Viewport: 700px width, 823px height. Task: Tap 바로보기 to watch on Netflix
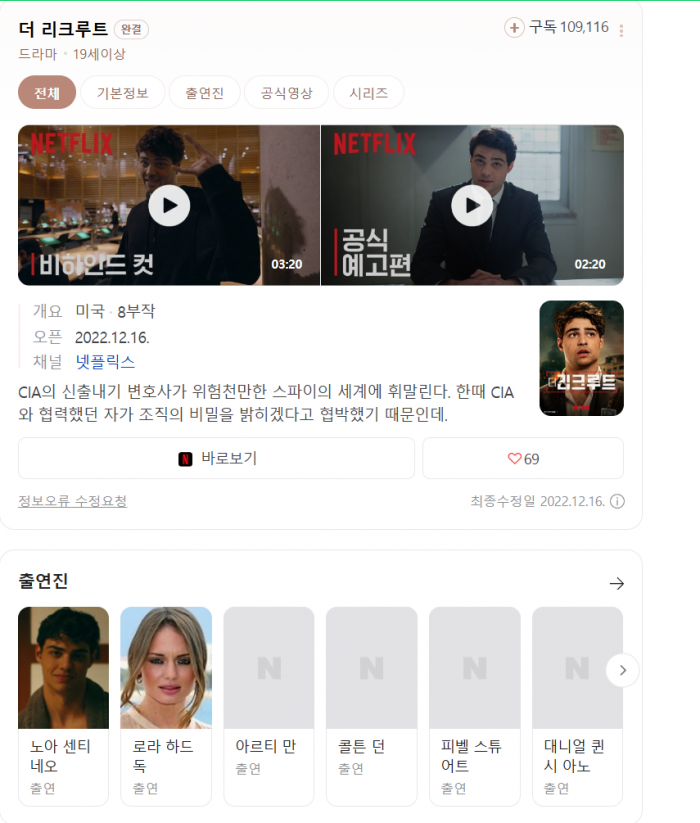(216, 458)
